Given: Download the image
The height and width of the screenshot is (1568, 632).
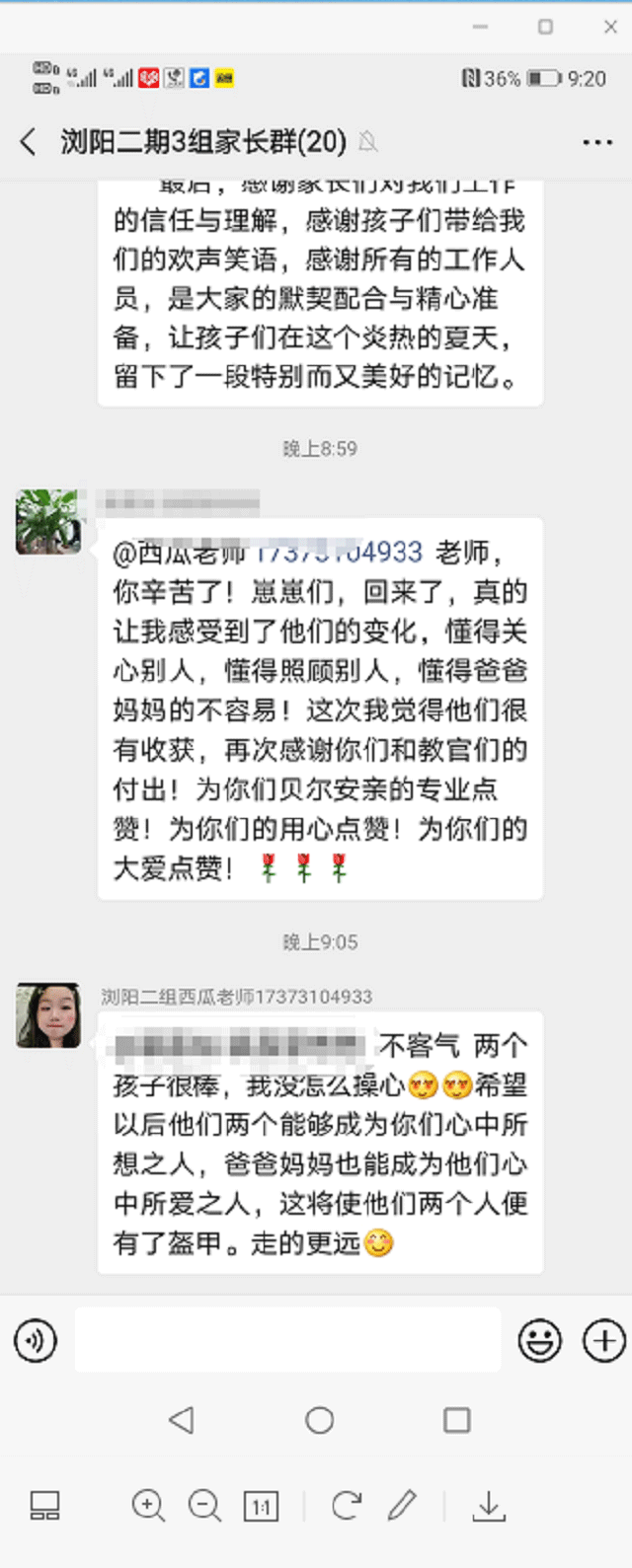Looking at the screenshot, I should coord(489,1506).
